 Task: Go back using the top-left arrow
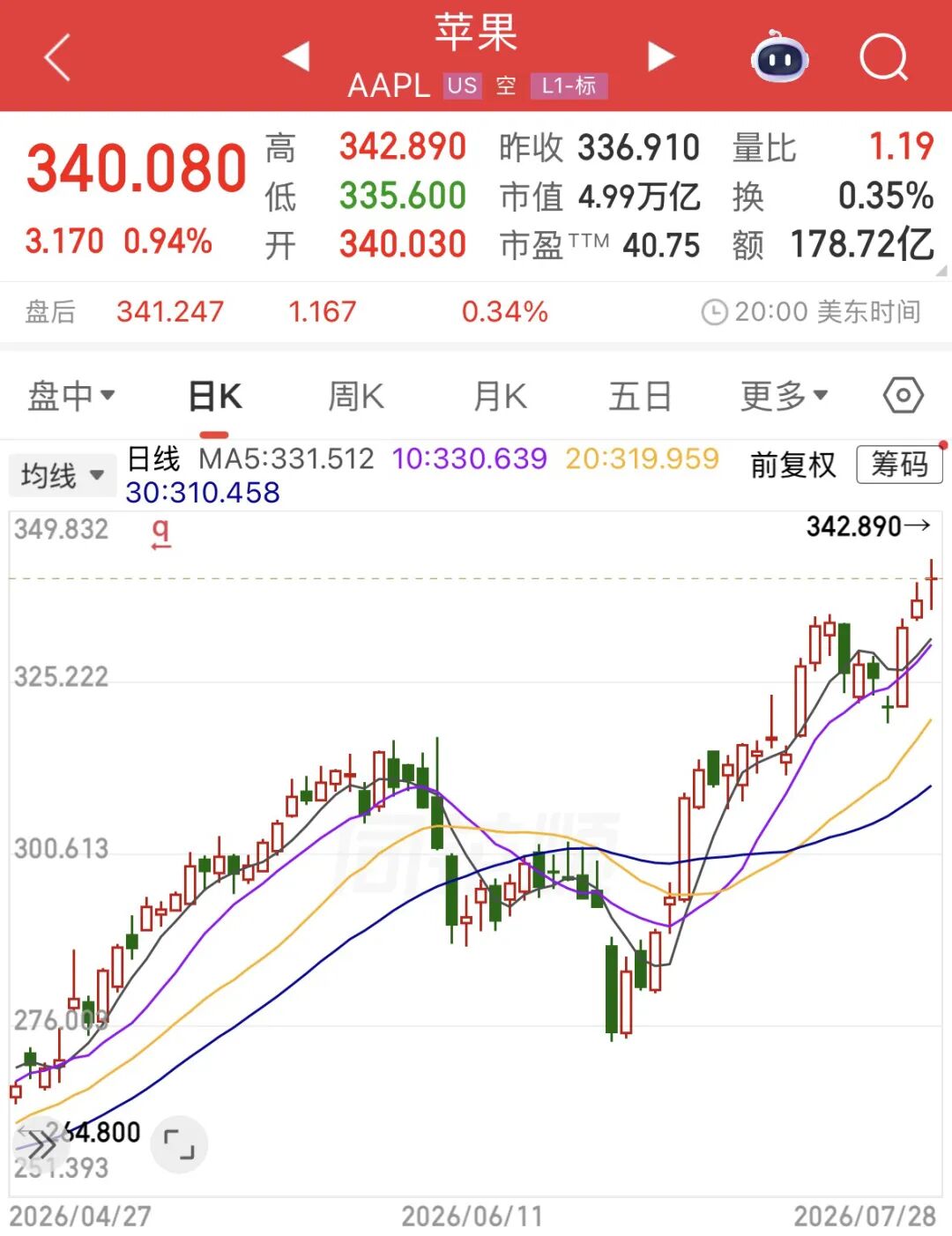(57, 58)
